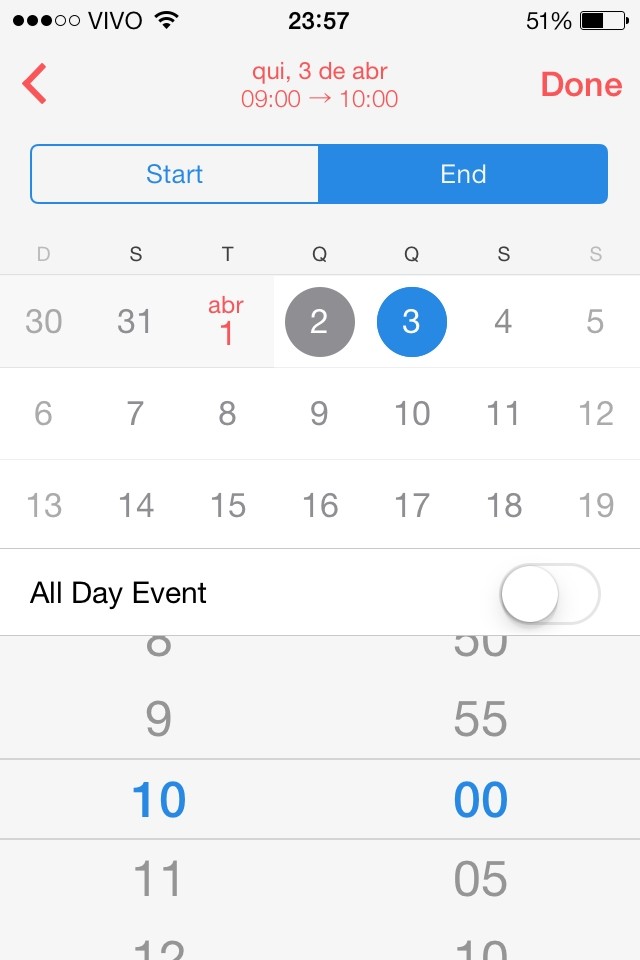Select day 31 of the previous month
This screenshot has width=640, height=960.
pos(135,322)
